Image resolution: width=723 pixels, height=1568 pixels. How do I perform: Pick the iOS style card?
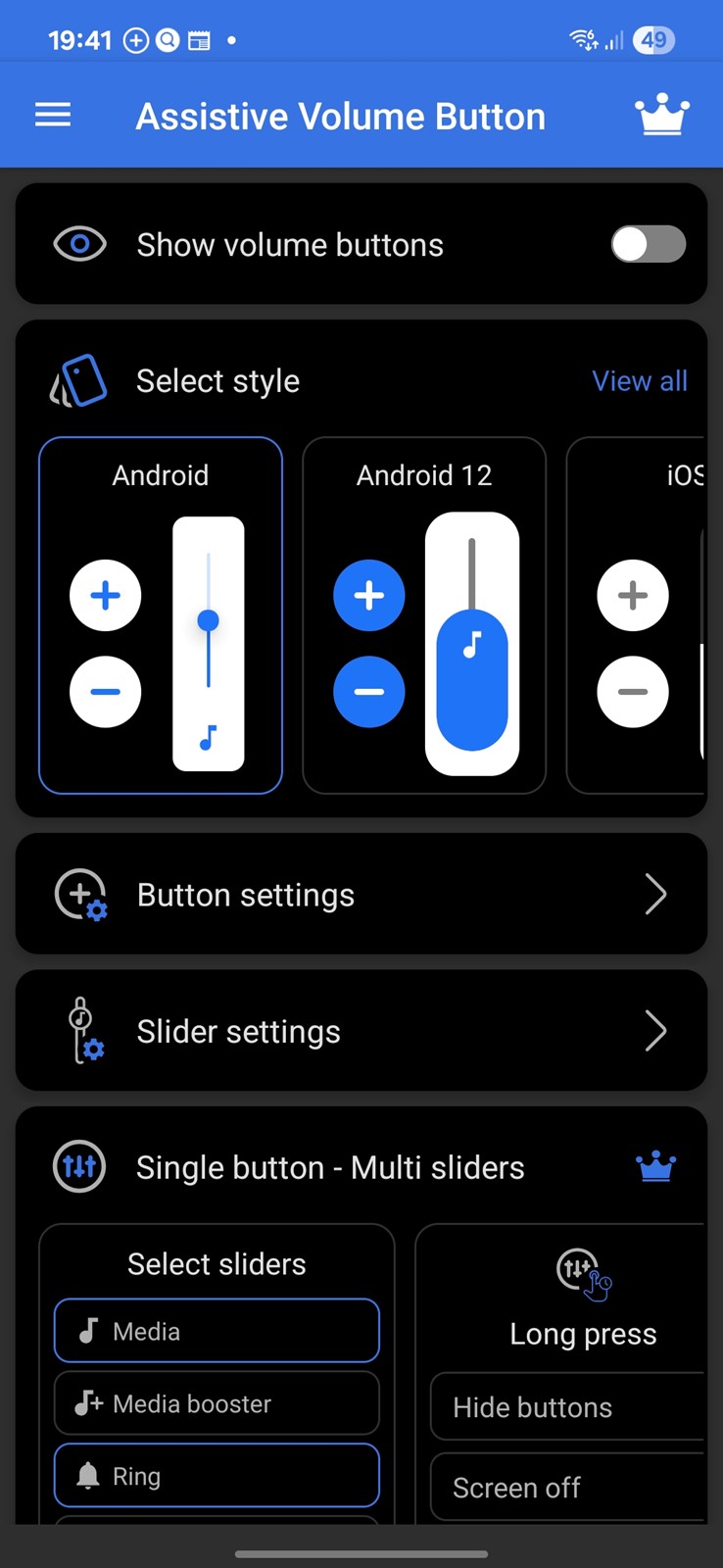click(x=637, y=614)
